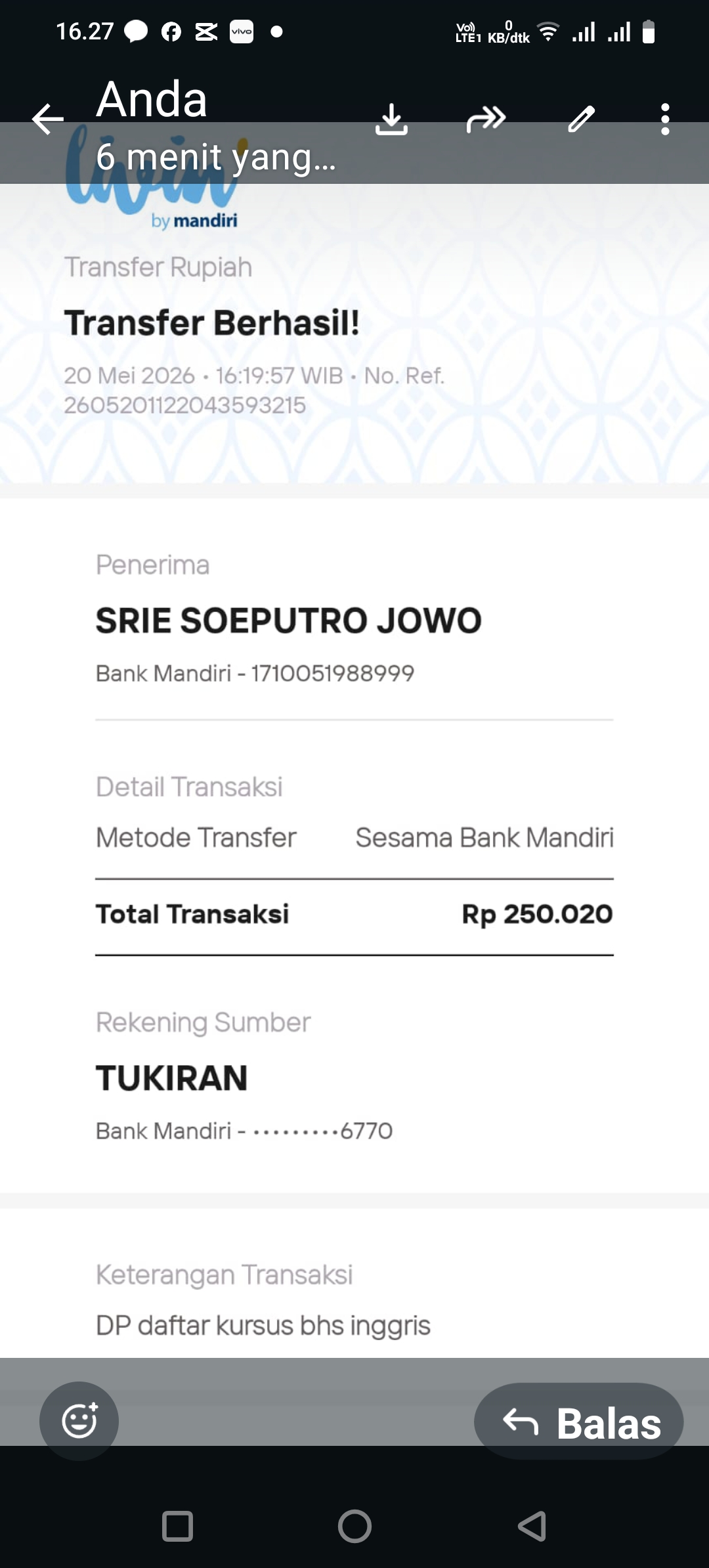Open recent apps from the navigation bar
Screen dimensions: 709x1568
177,1527
